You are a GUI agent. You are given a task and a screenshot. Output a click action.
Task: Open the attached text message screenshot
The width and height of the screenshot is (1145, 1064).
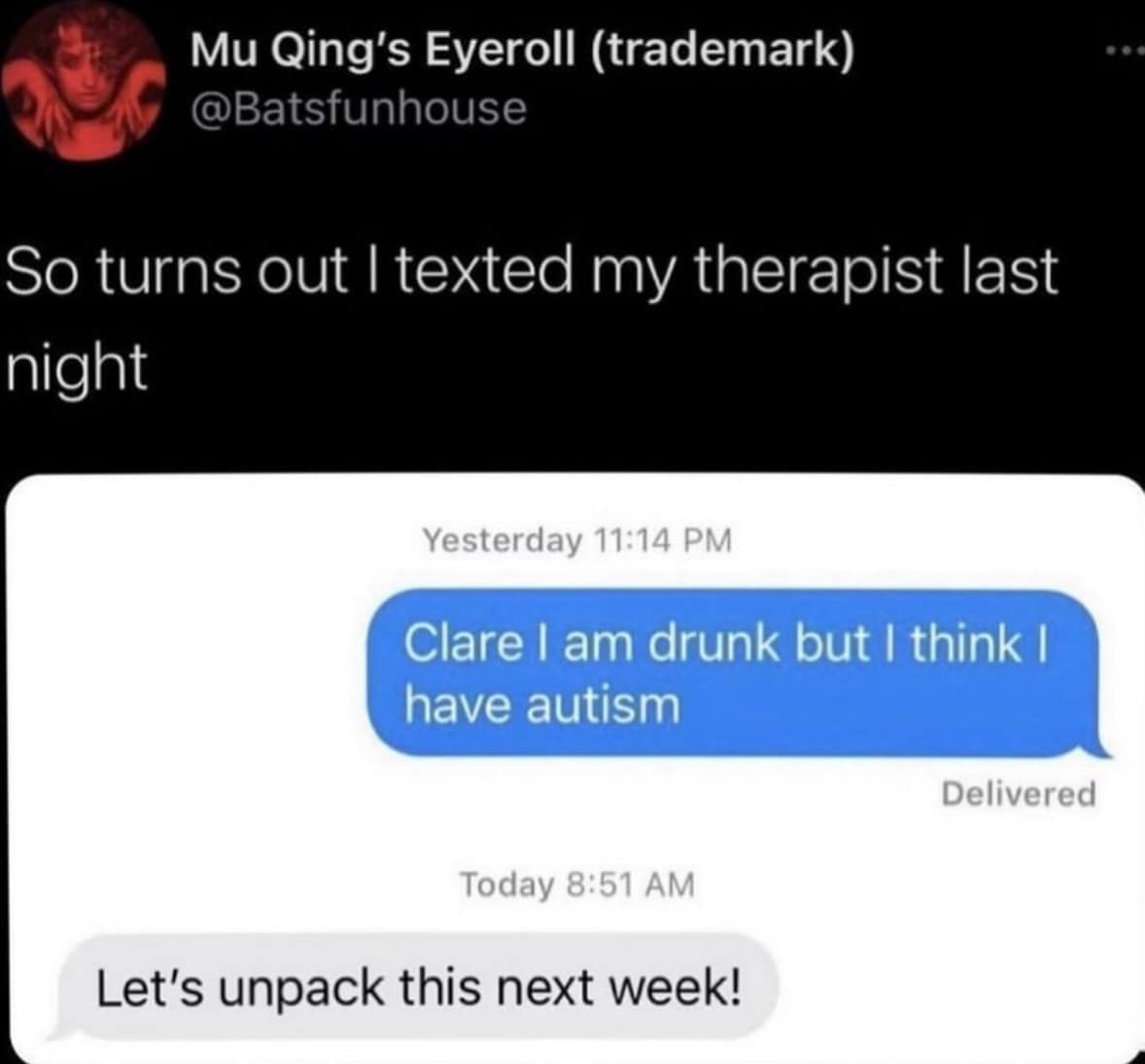tap(574, 769)
